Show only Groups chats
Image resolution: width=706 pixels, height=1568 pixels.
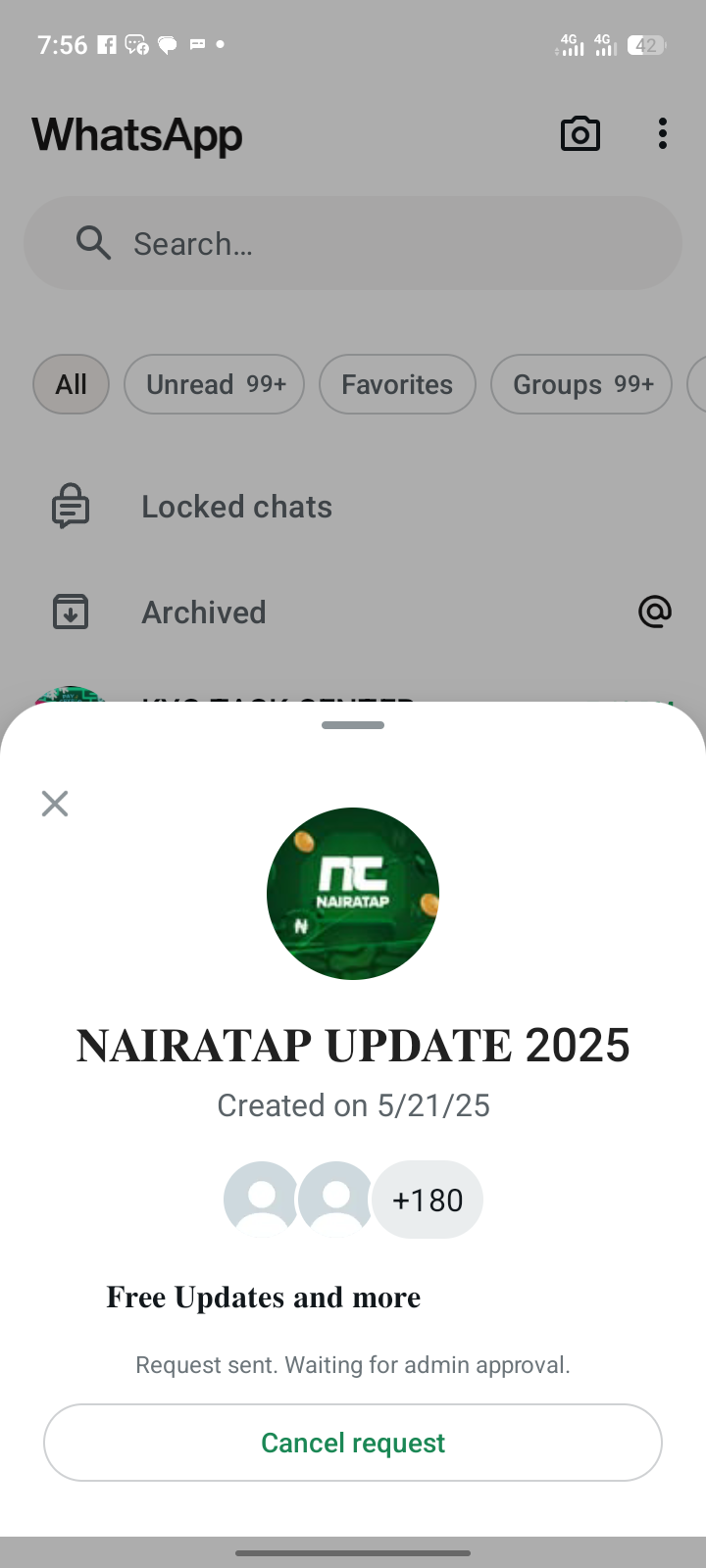[x=580, y=384]
